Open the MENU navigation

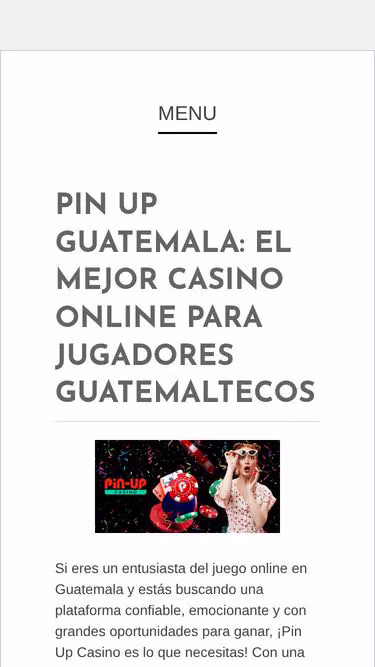(x=188, y=114)
